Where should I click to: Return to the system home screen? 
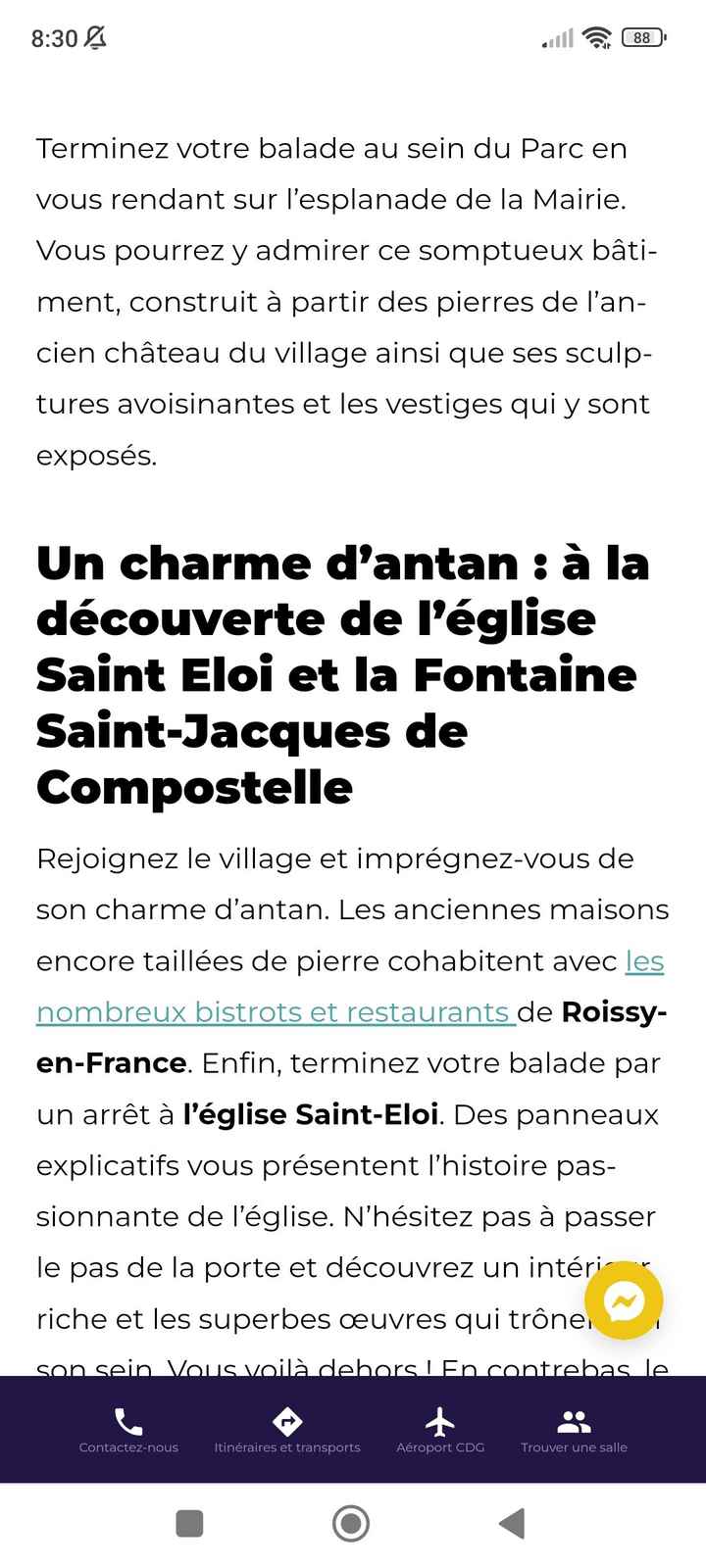coord(351,1523)
